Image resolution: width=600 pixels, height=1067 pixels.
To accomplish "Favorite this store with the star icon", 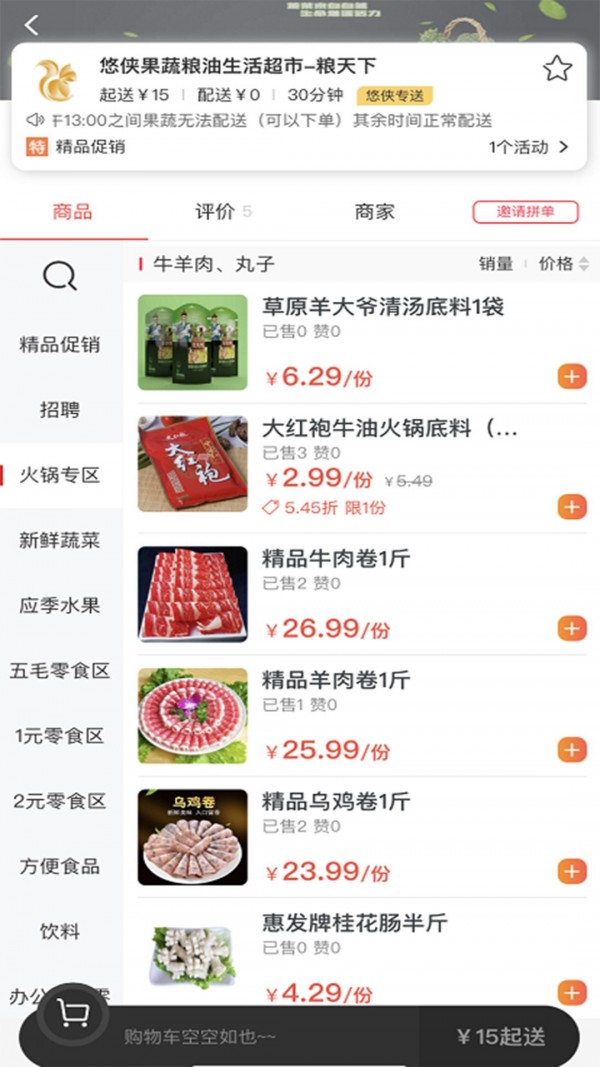I will tap(557, 68).
